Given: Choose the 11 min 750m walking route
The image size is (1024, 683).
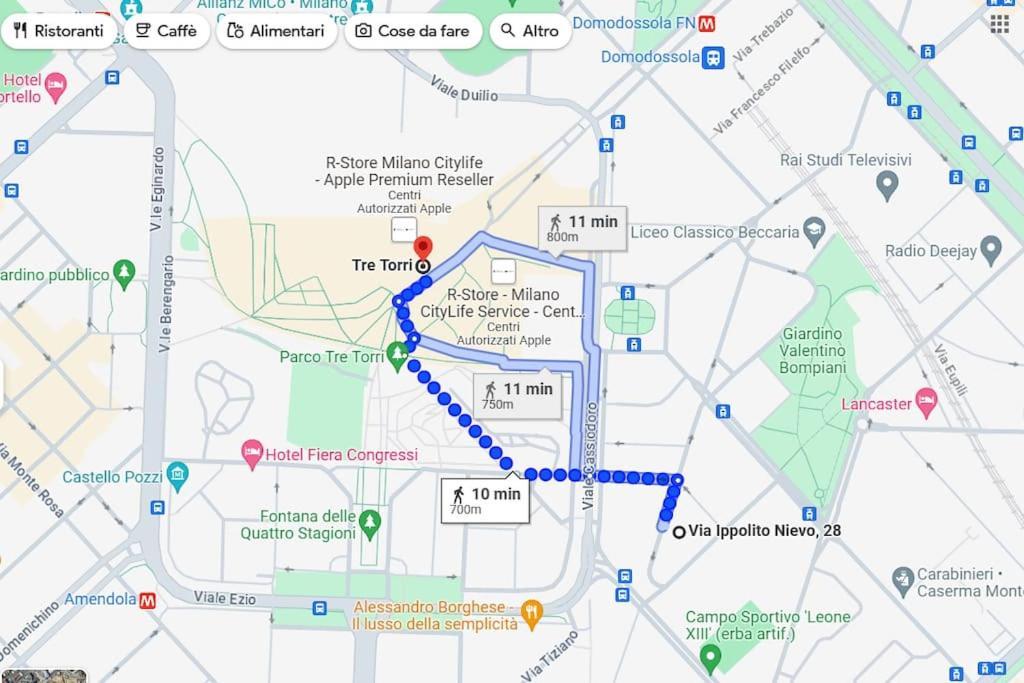Looking at the screenshot, I should coord(517,395).
